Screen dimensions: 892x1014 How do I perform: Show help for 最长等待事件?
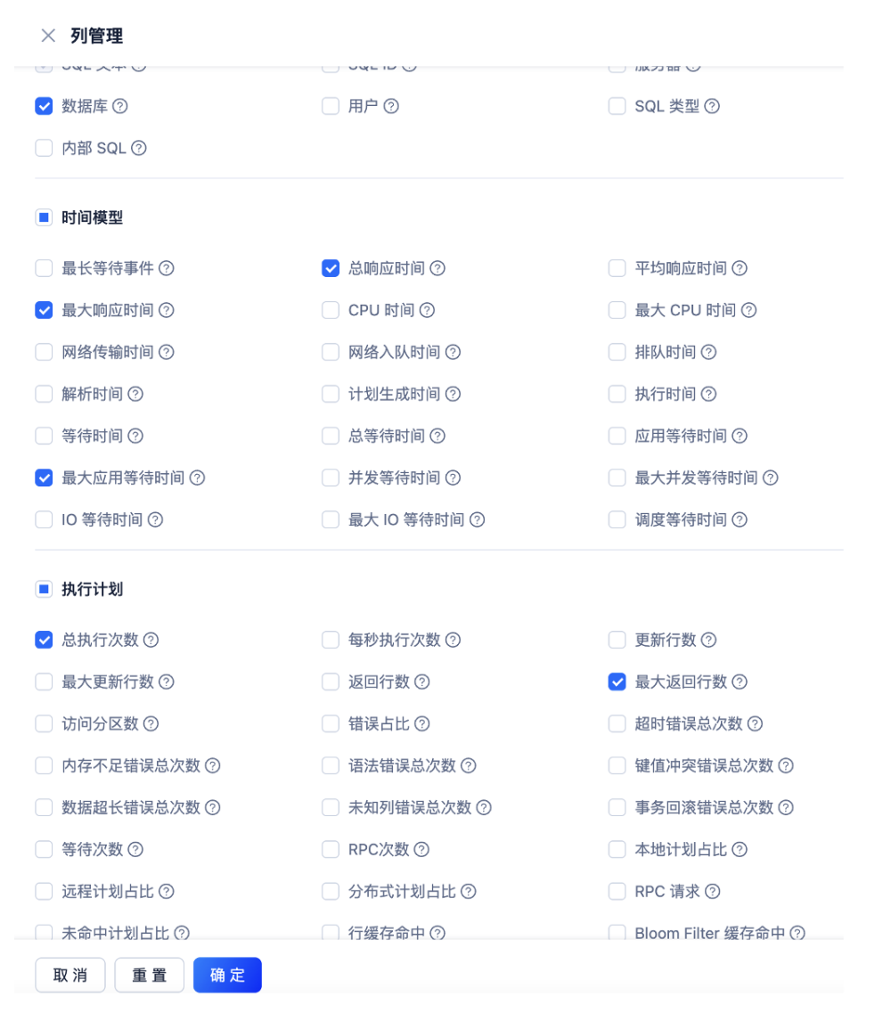(x=166, y=268)
